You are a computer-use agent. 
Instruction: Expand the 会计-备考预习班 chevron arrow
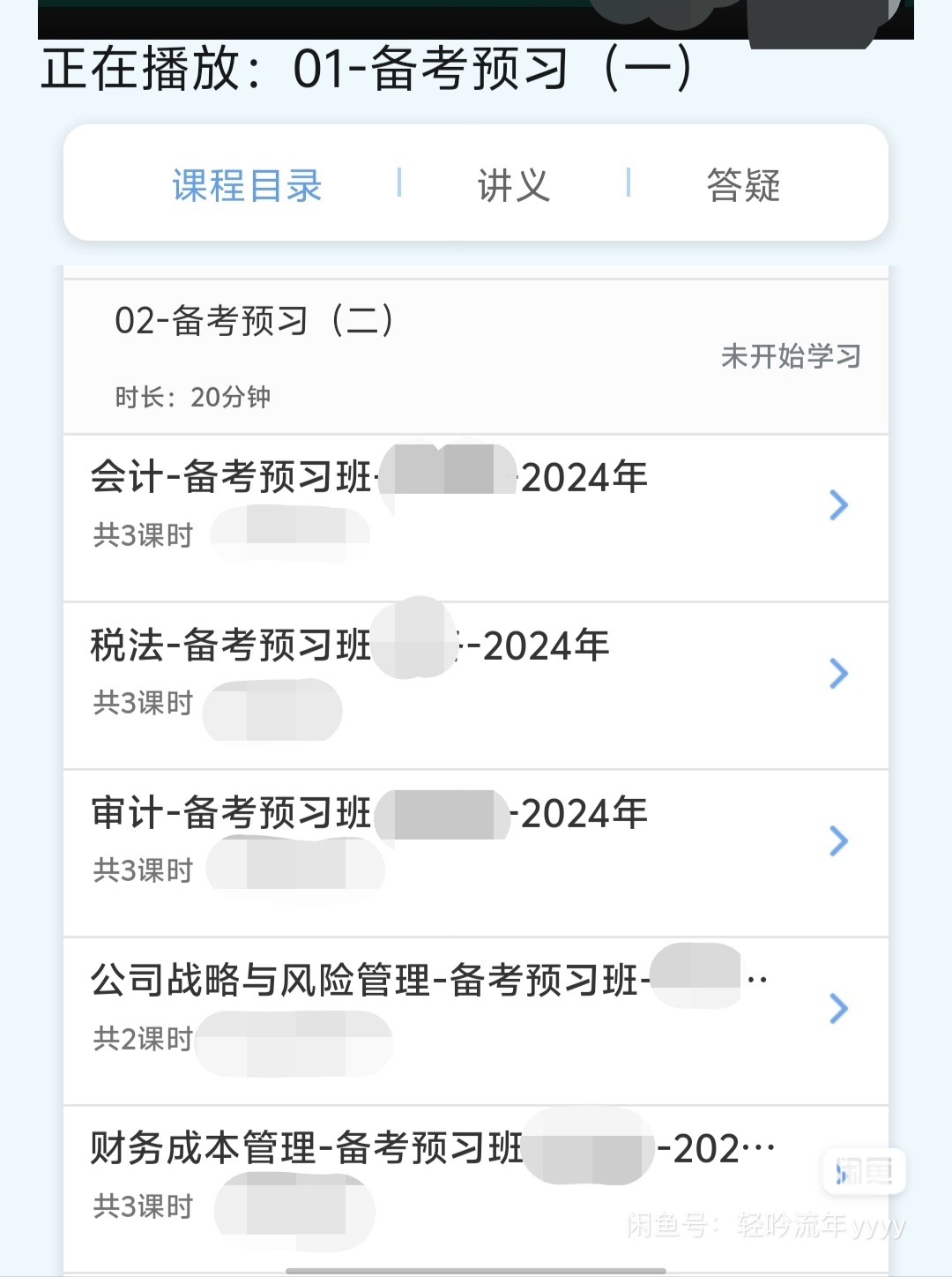(838, 505)
